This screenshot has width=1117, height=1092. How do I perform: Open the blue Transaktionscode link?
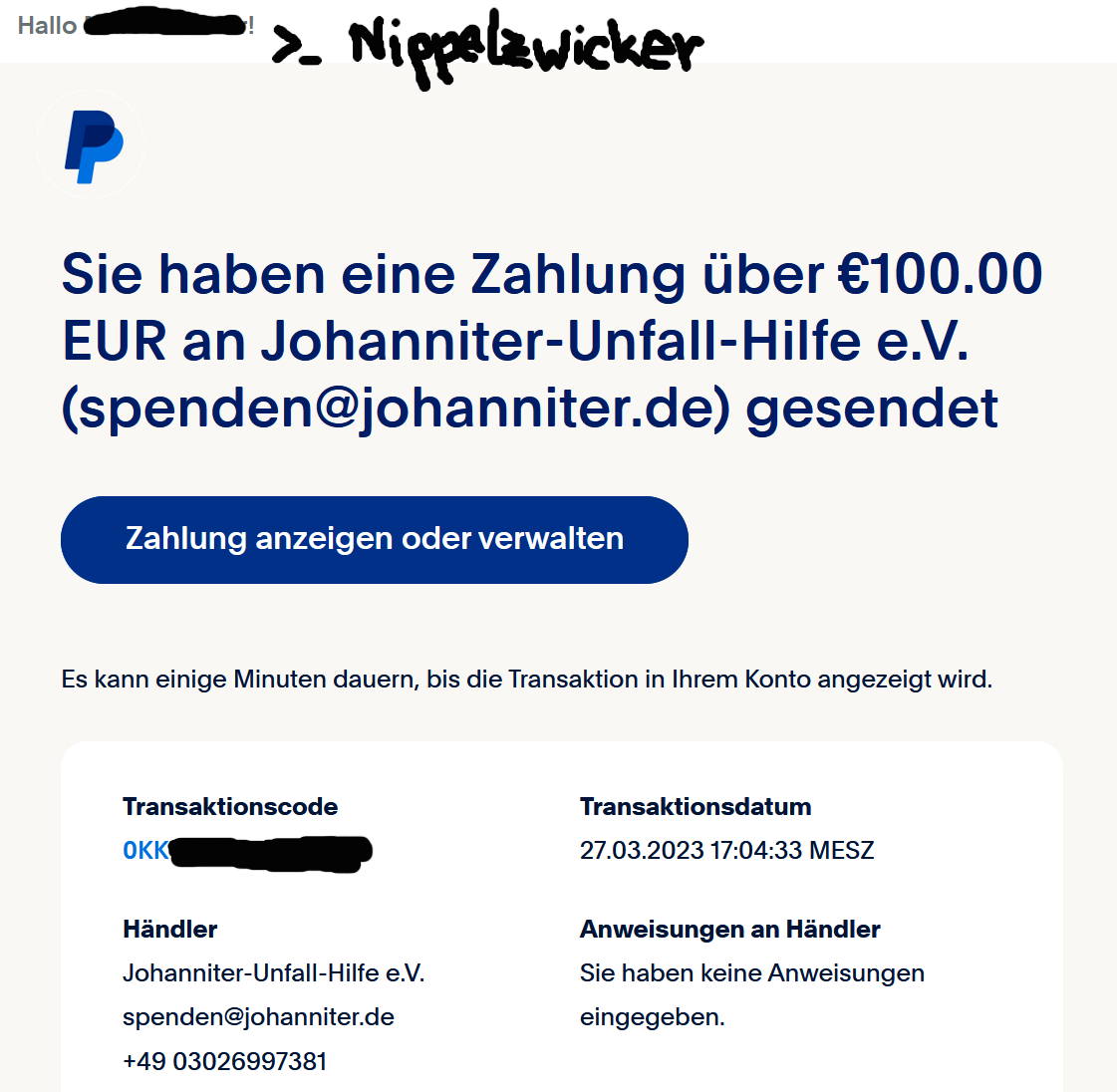(145, 851)
